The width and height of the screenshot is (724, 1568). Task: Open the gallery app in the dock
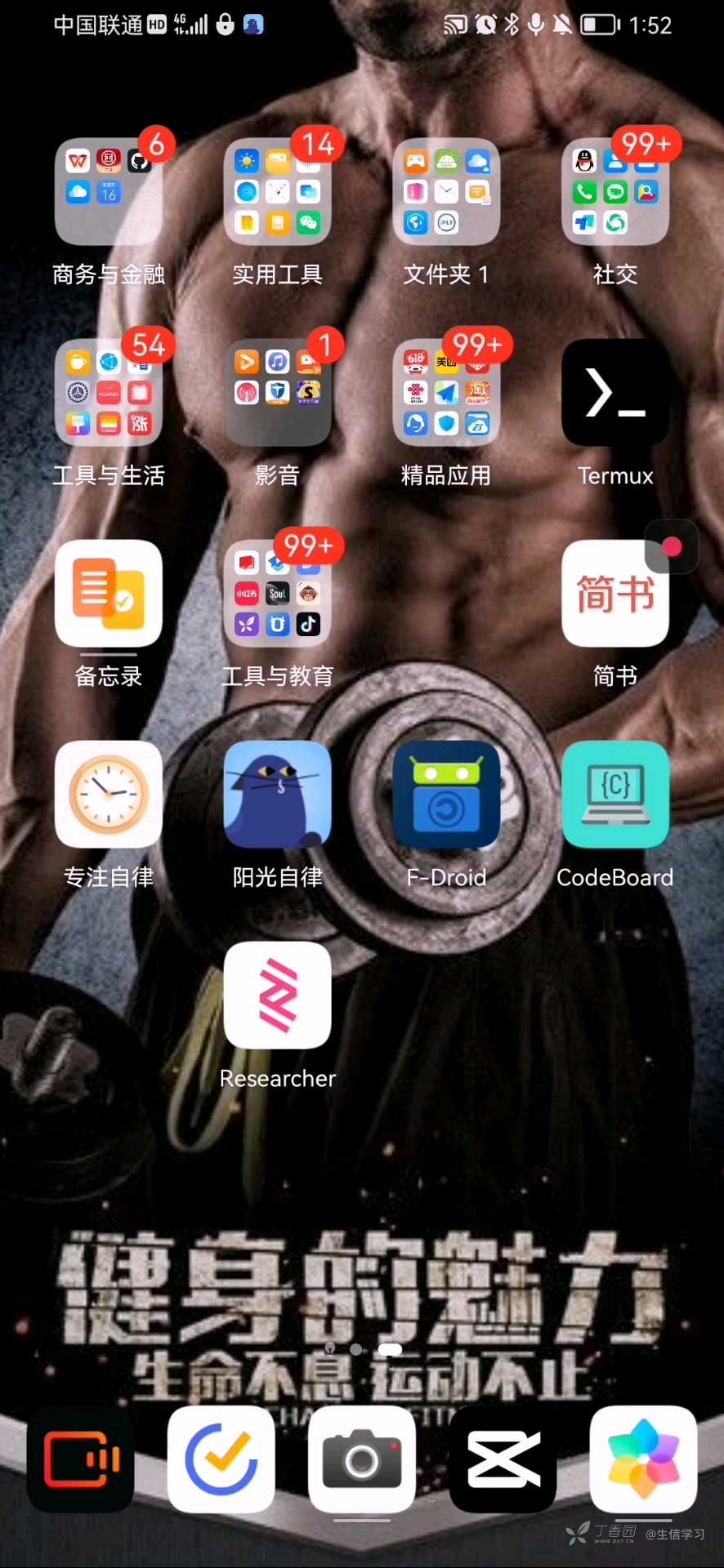[x=643, y=1459]
